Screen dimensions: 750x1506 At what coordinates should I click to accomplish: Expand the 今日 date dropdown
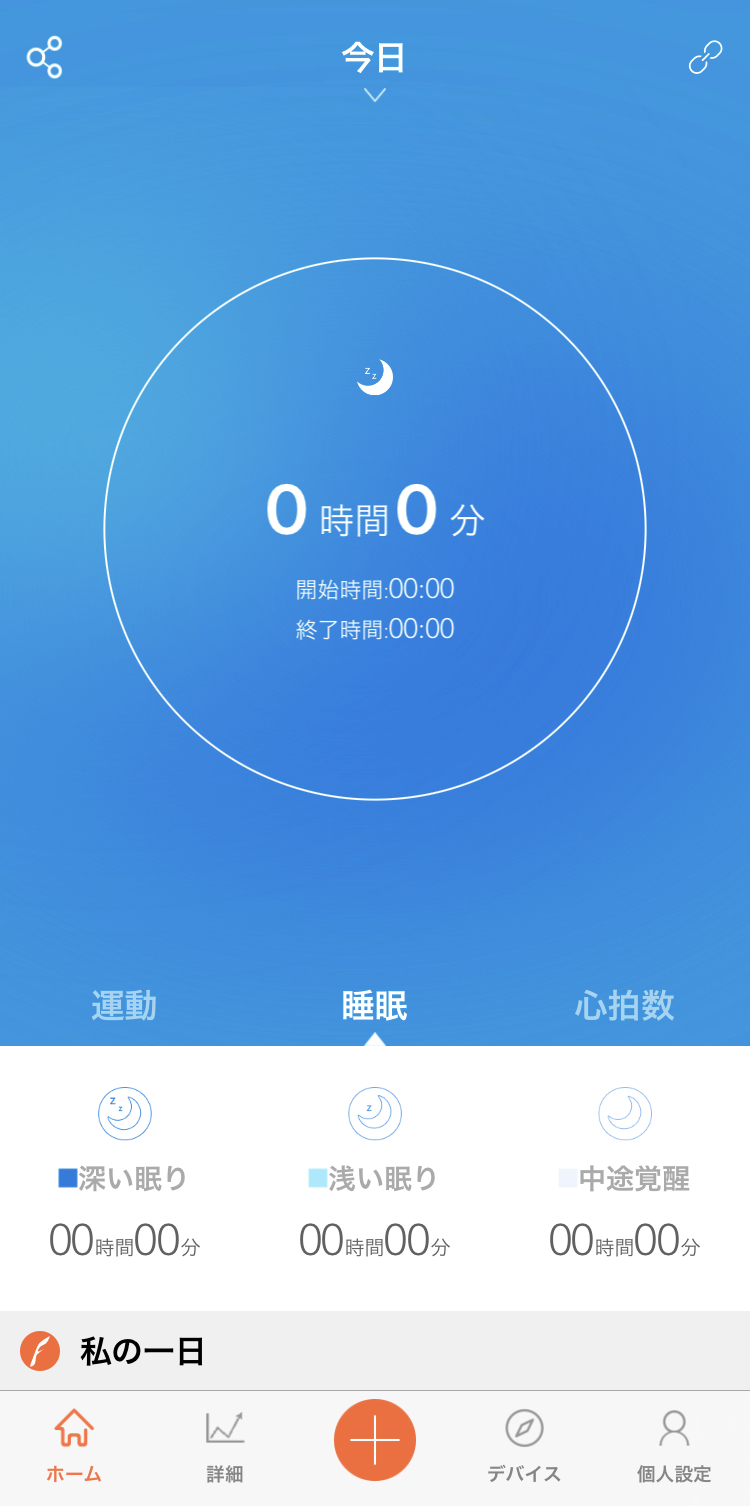(x=374, y=70)
